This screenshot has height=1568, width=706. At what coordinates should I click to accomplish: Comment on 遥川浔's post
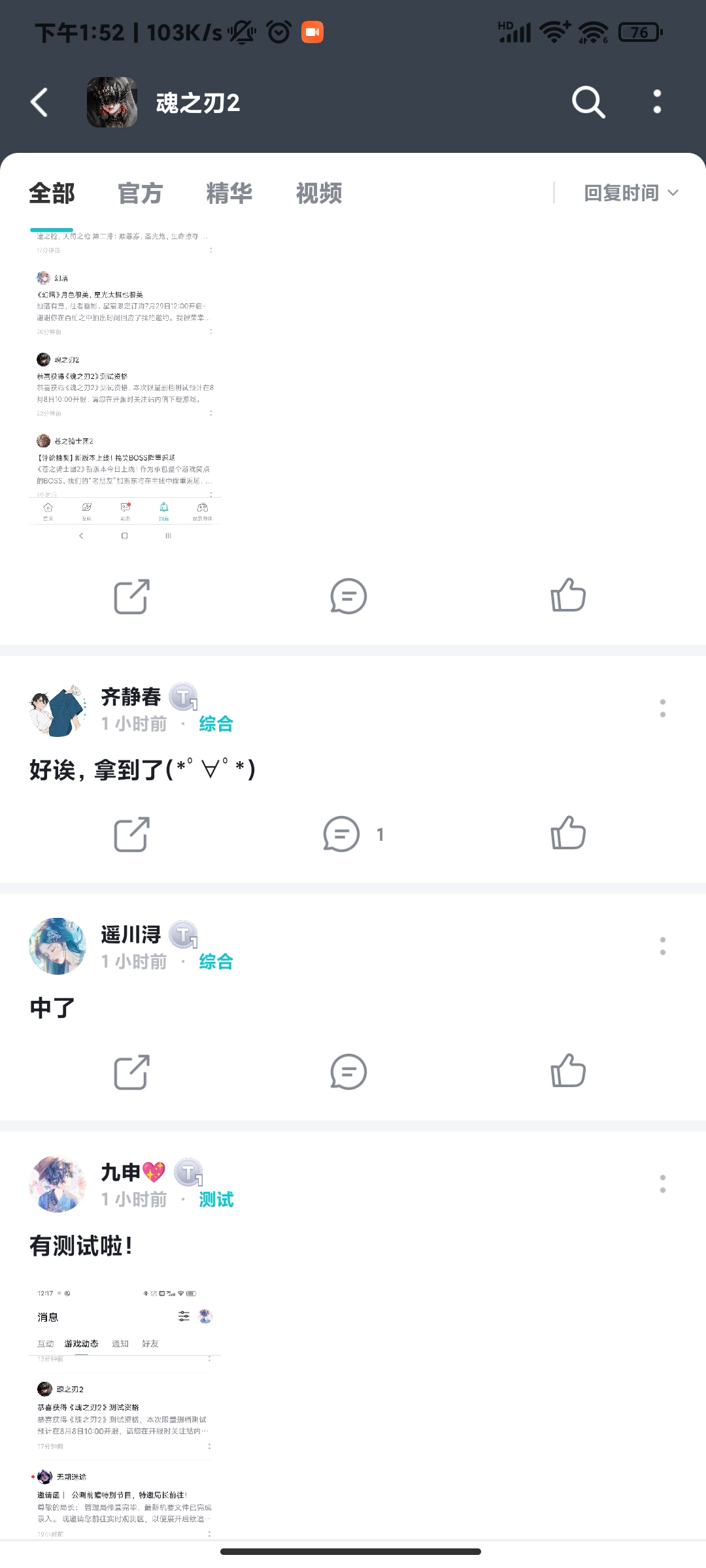(x=348, y=1072)
